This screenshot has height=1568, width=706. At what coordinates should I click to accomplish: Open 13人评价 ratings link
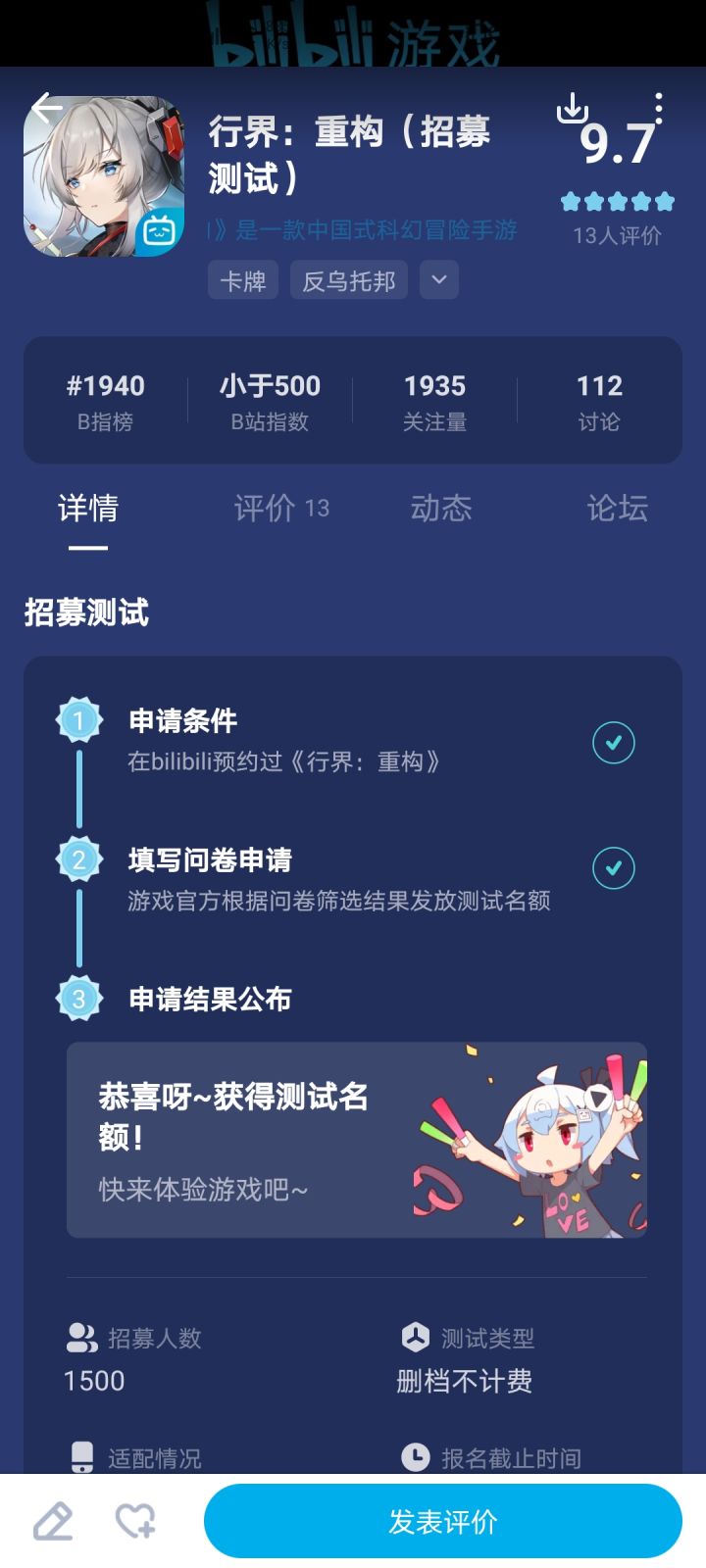pos(617,235)
